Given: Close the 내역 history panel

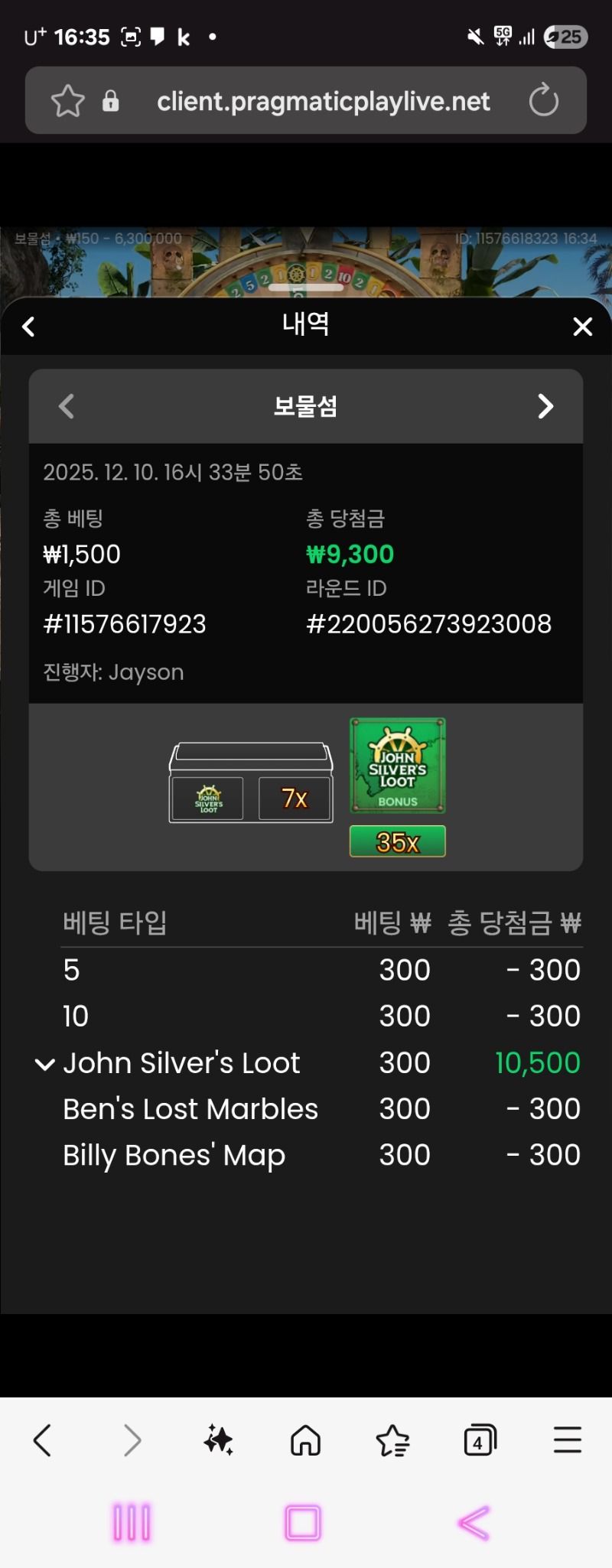Looking at the screenshot, I should click(583, 327).
